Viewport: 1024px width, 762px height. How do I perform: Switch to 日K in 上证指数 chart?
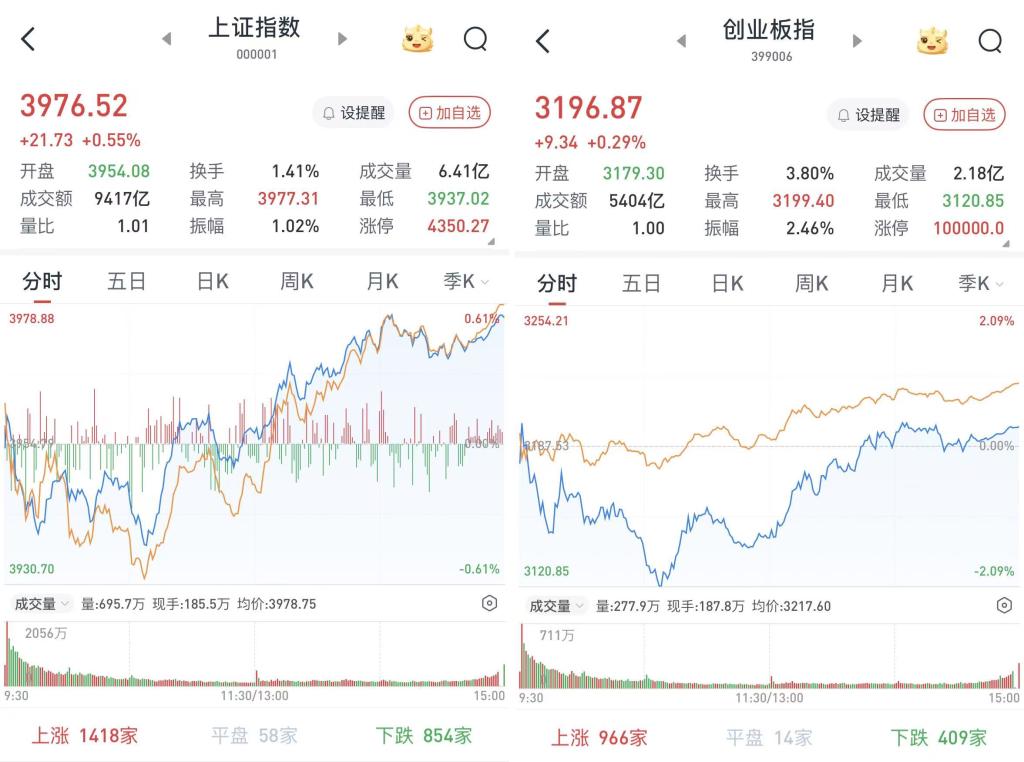click(212, 282)
